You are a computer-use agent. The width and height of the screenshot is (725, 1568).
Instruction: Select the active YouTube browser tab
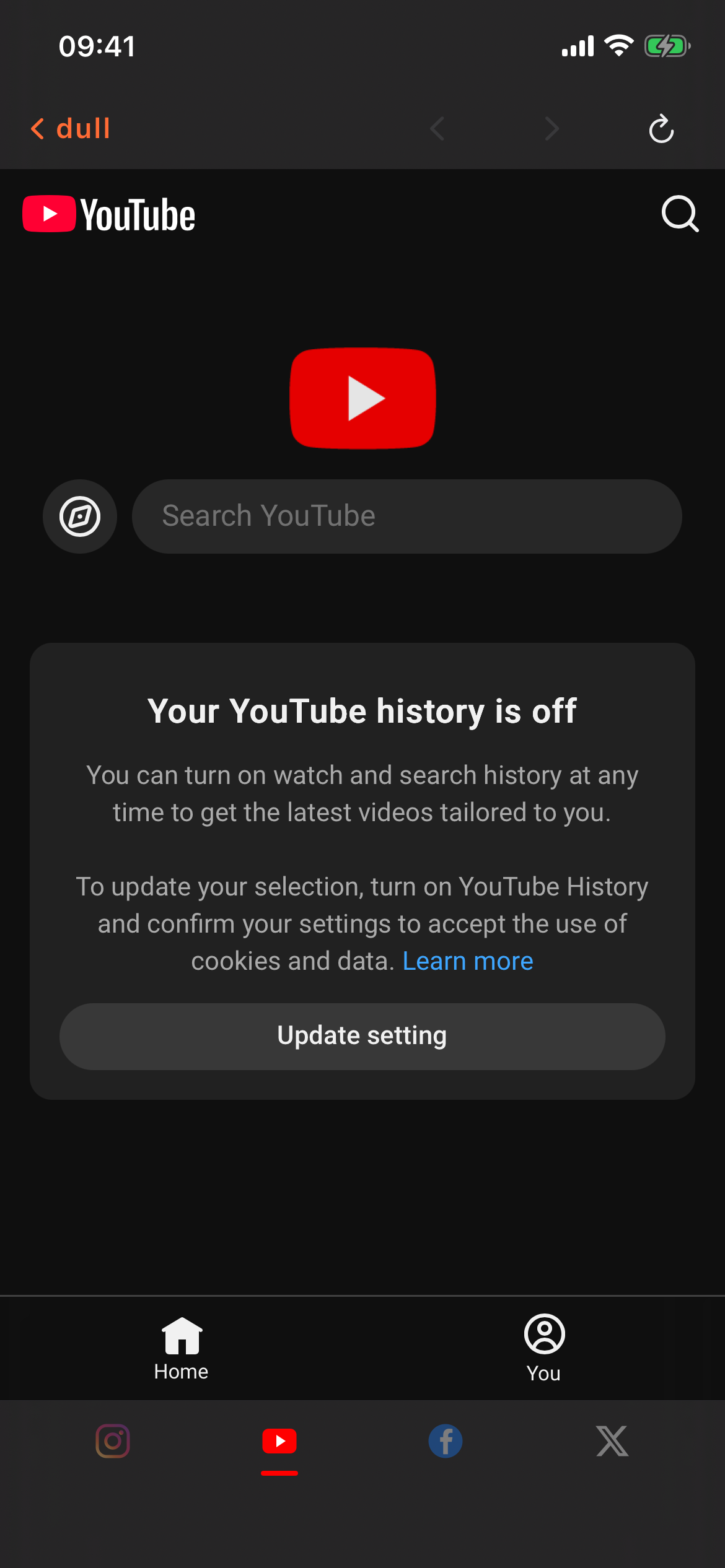pos(279,1441)
